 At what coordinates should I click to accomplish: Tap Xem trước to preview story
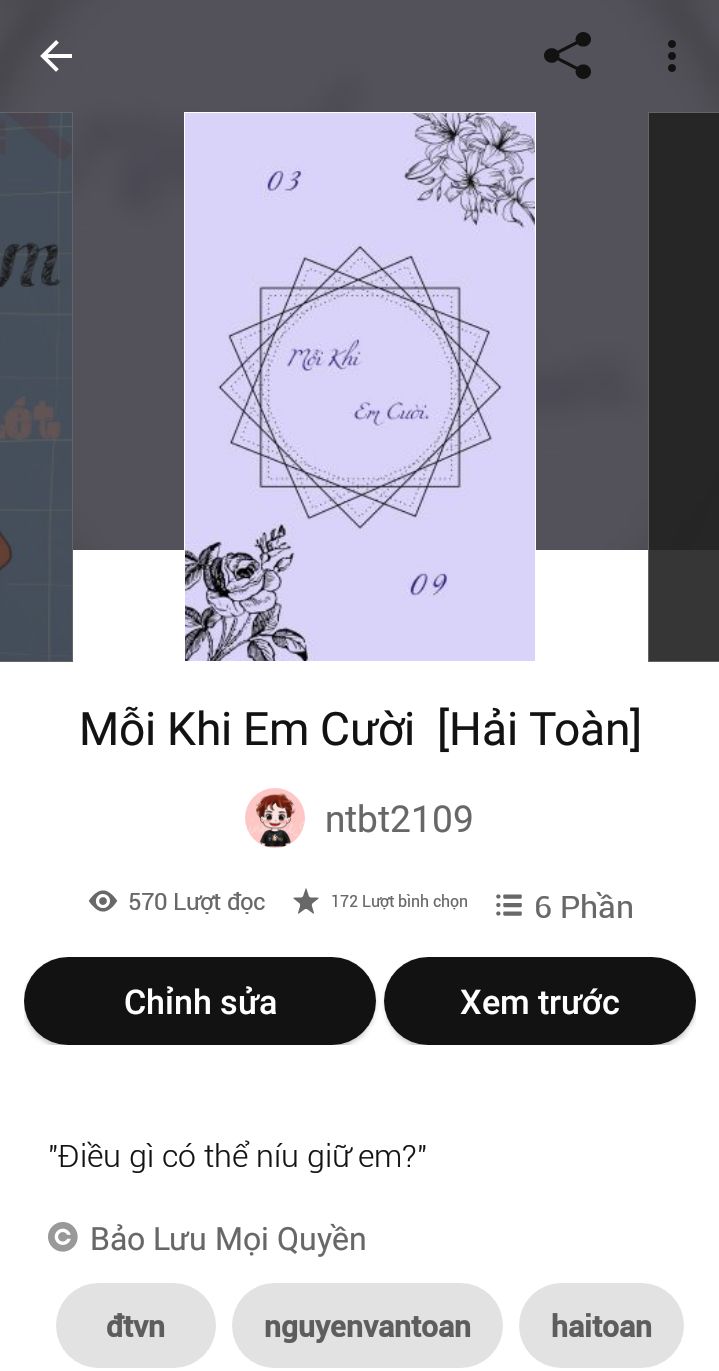point(539,1001)
